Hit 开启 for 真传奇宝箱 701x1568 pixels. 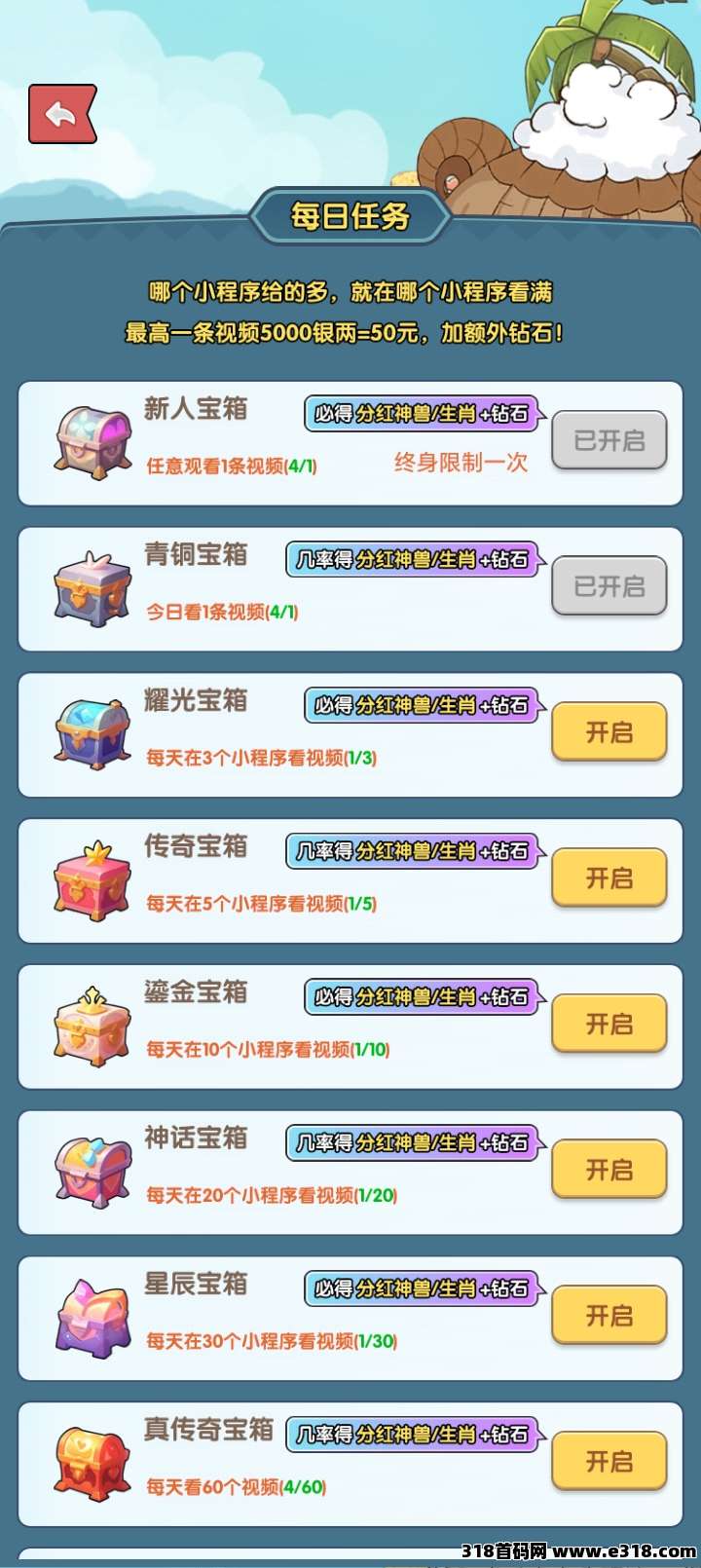609,1461
